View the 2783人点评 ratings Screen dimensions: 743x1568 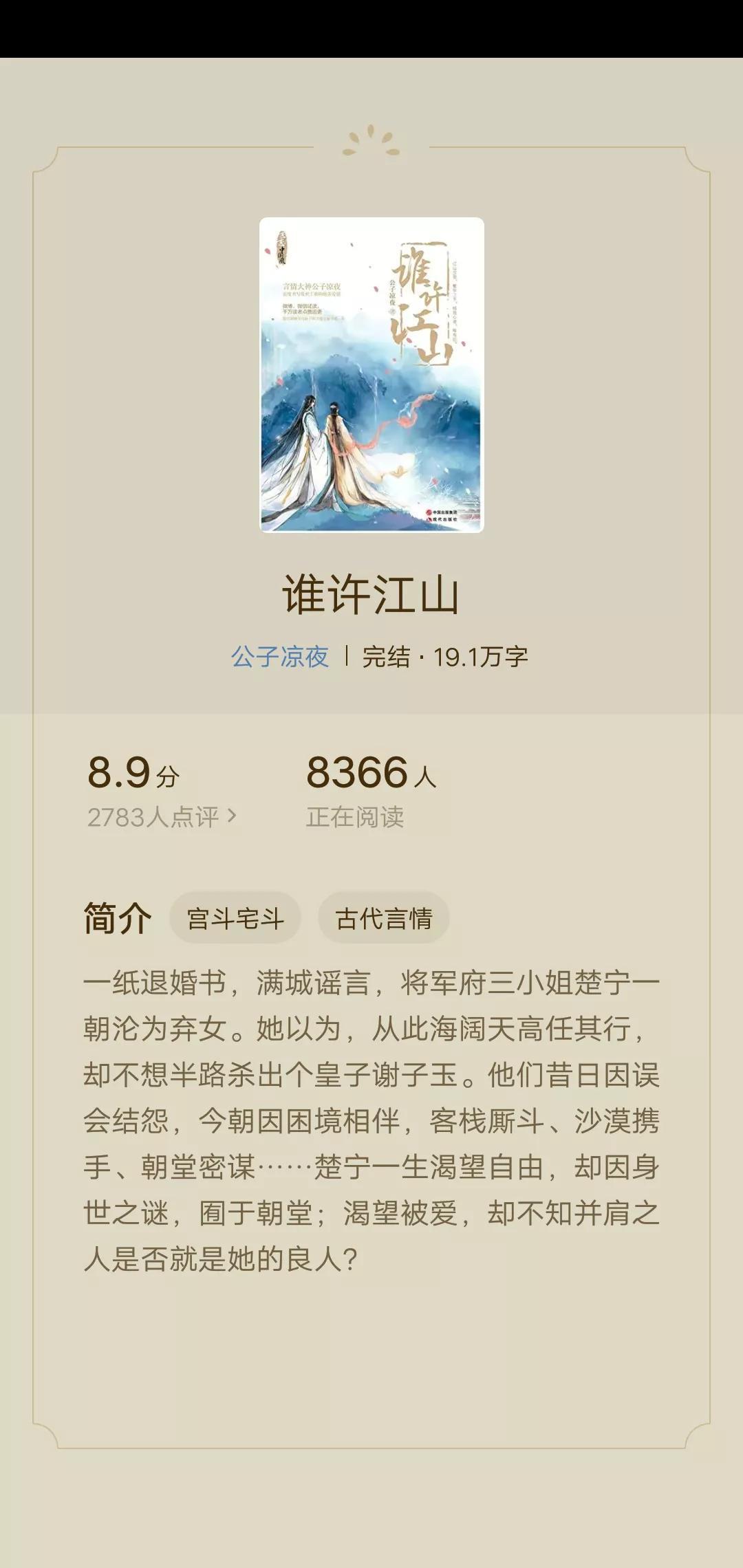pos(162,817)
